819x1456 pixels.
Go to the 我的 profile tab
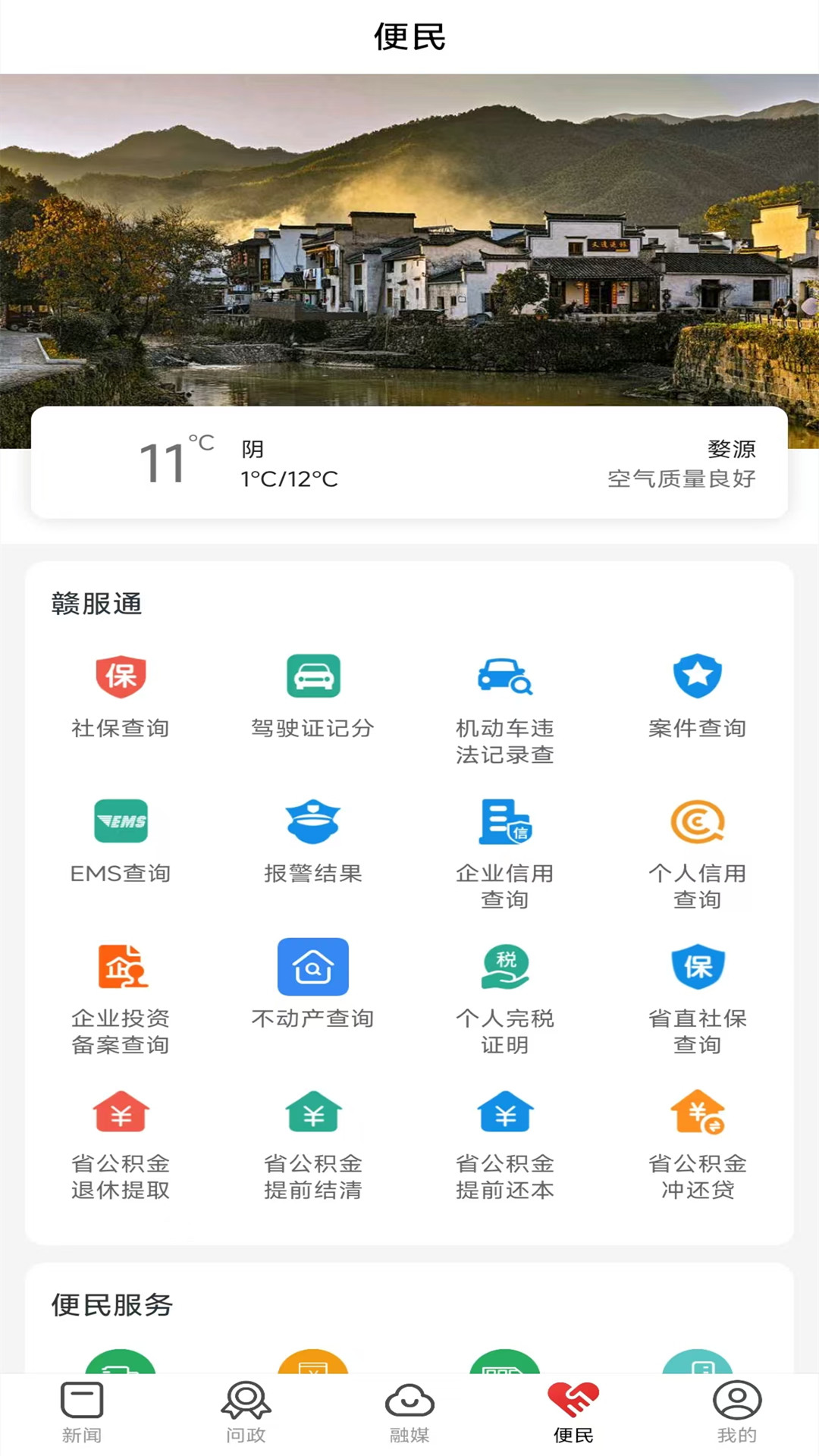pyautogui.click(x=736, y=1410)
